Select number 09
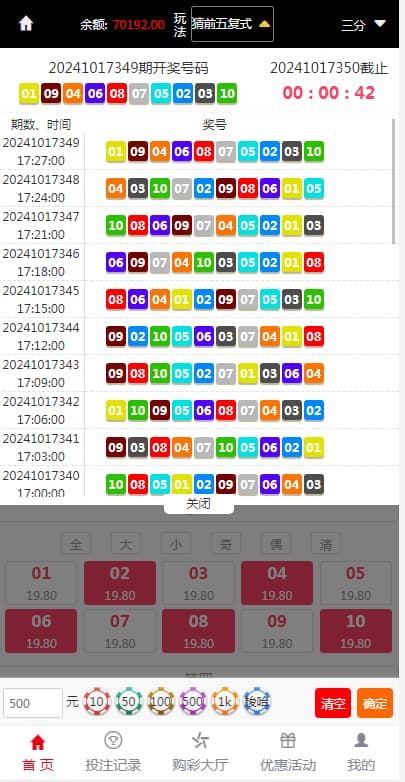 tap(277, 630)
